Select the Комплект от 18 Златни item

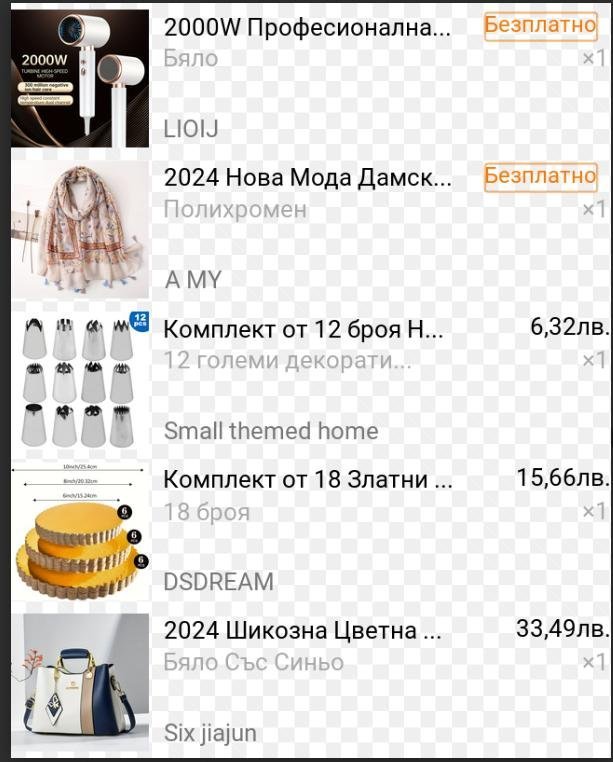(x=308, y=480)
